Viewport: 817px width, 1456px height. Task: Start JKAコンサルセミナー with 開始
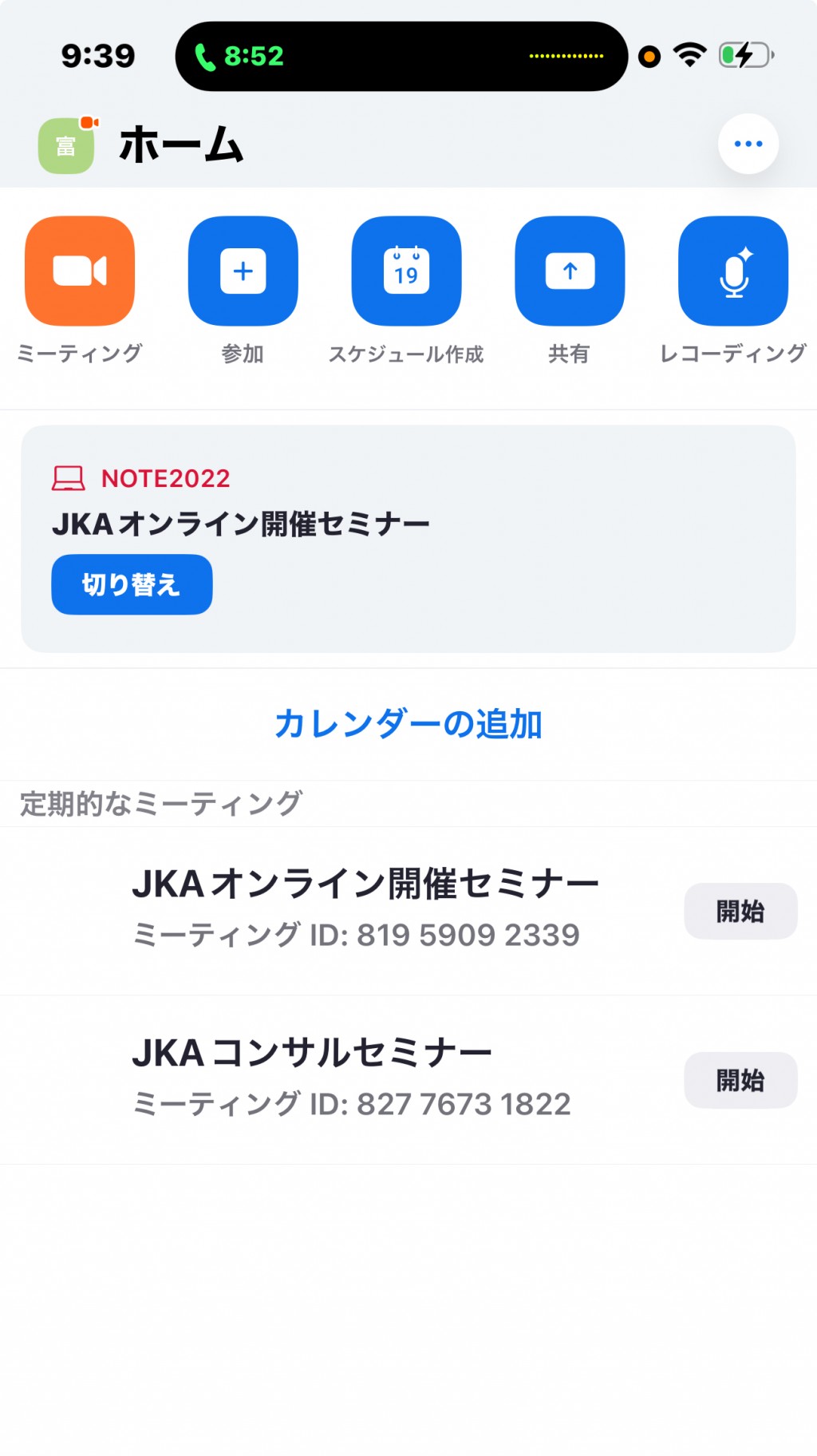(740, 1080)
